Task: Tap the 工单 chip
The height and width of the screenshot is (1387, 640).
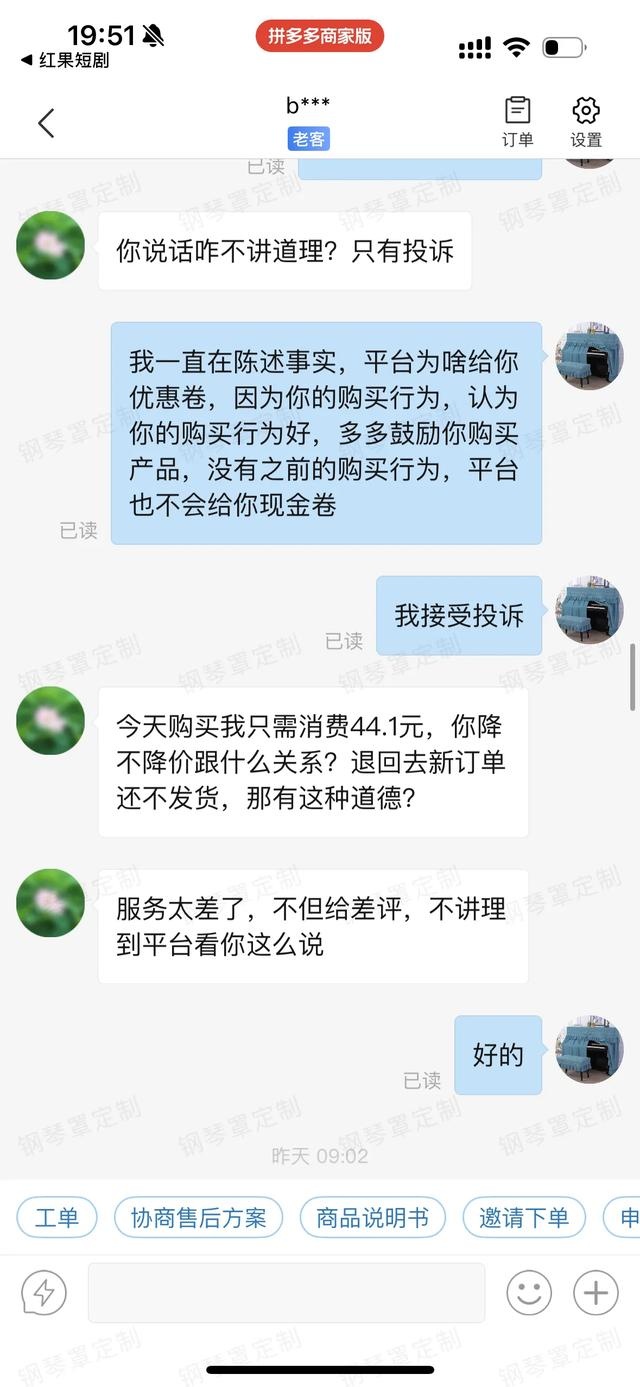Action: (x=57, y=1217)
